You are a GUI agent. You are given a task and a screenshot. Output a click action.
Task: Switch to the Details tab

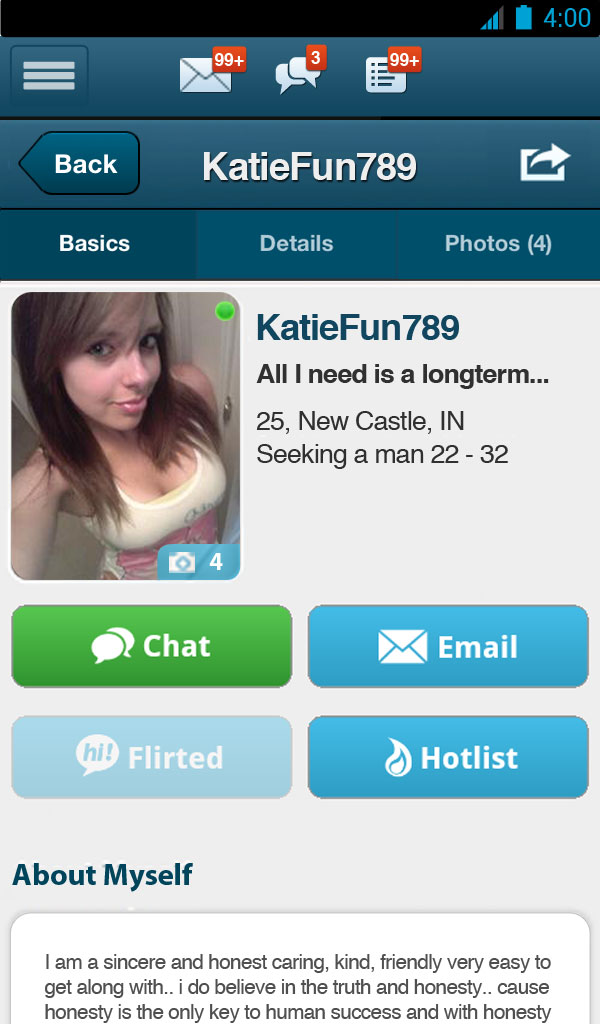point(296,243)
